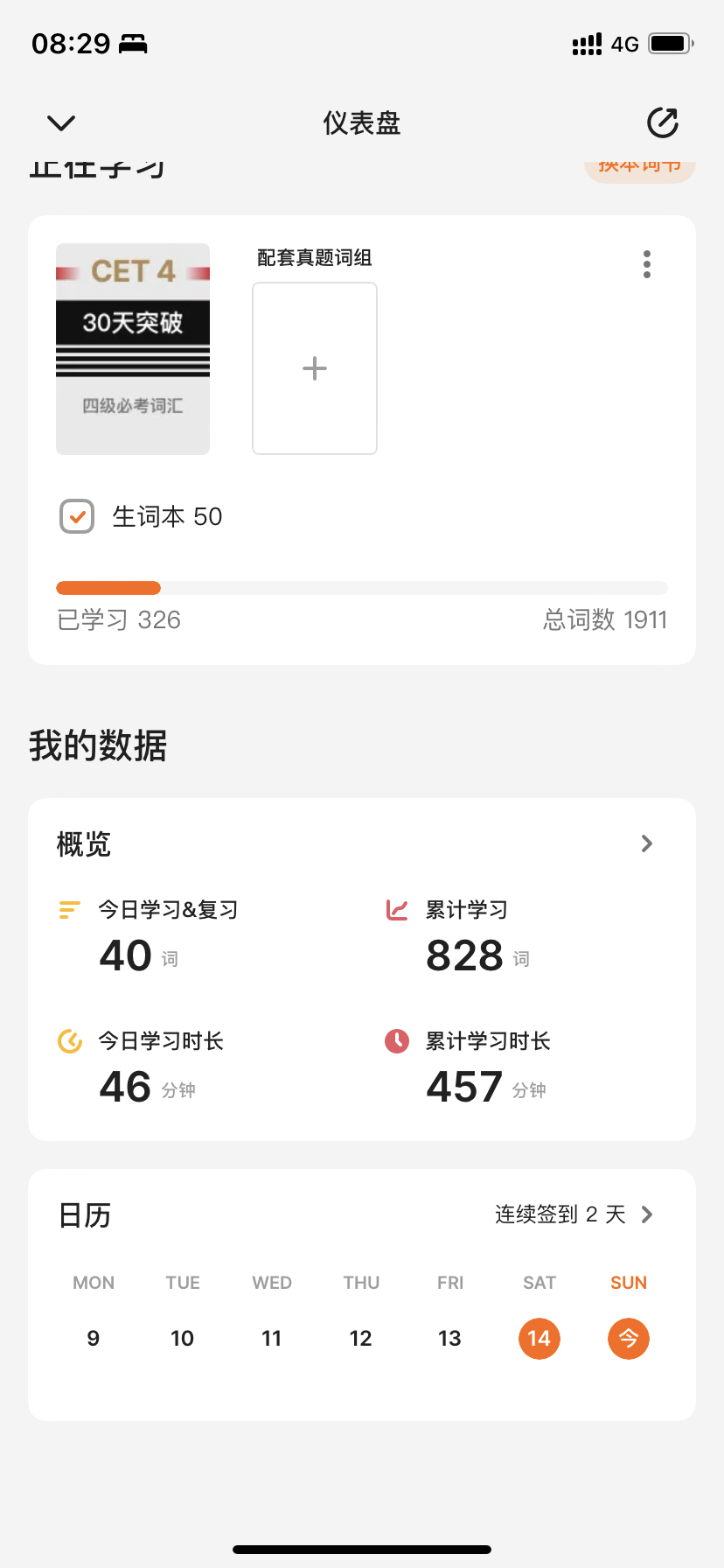724x1568 pixels.
Task: Open the wordbook three-dot menu
Action: pos(647,264)
